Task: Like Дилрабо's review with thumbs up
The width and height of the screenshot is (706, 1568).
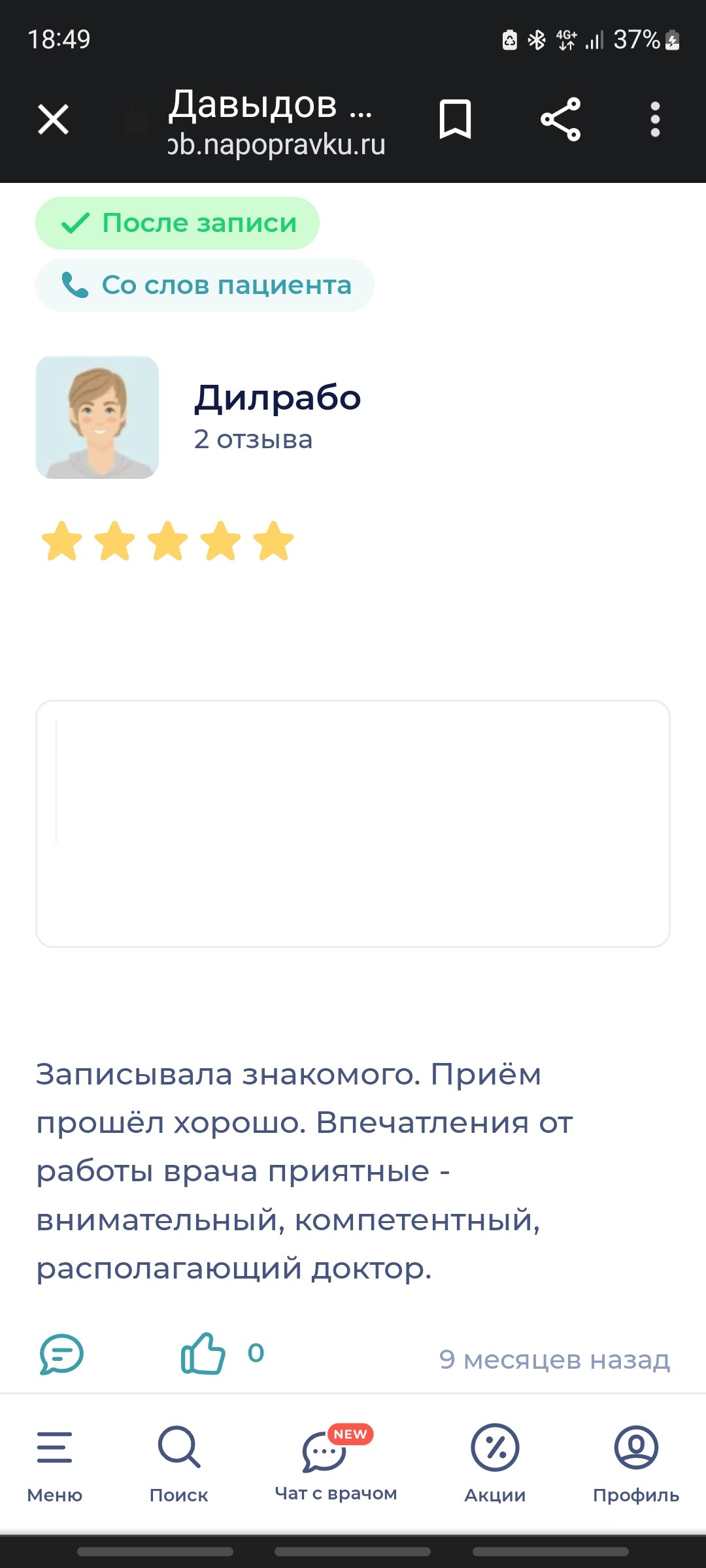Action: [203, 1354]
